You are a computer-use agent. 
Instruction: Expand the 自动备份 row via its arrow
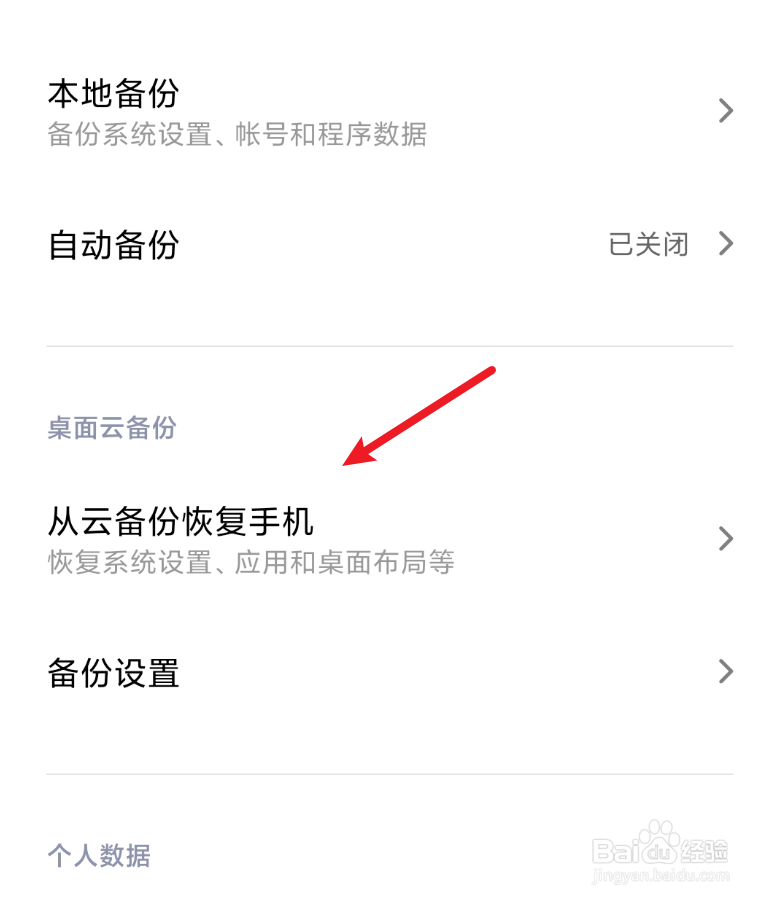[x=726, y=244]
